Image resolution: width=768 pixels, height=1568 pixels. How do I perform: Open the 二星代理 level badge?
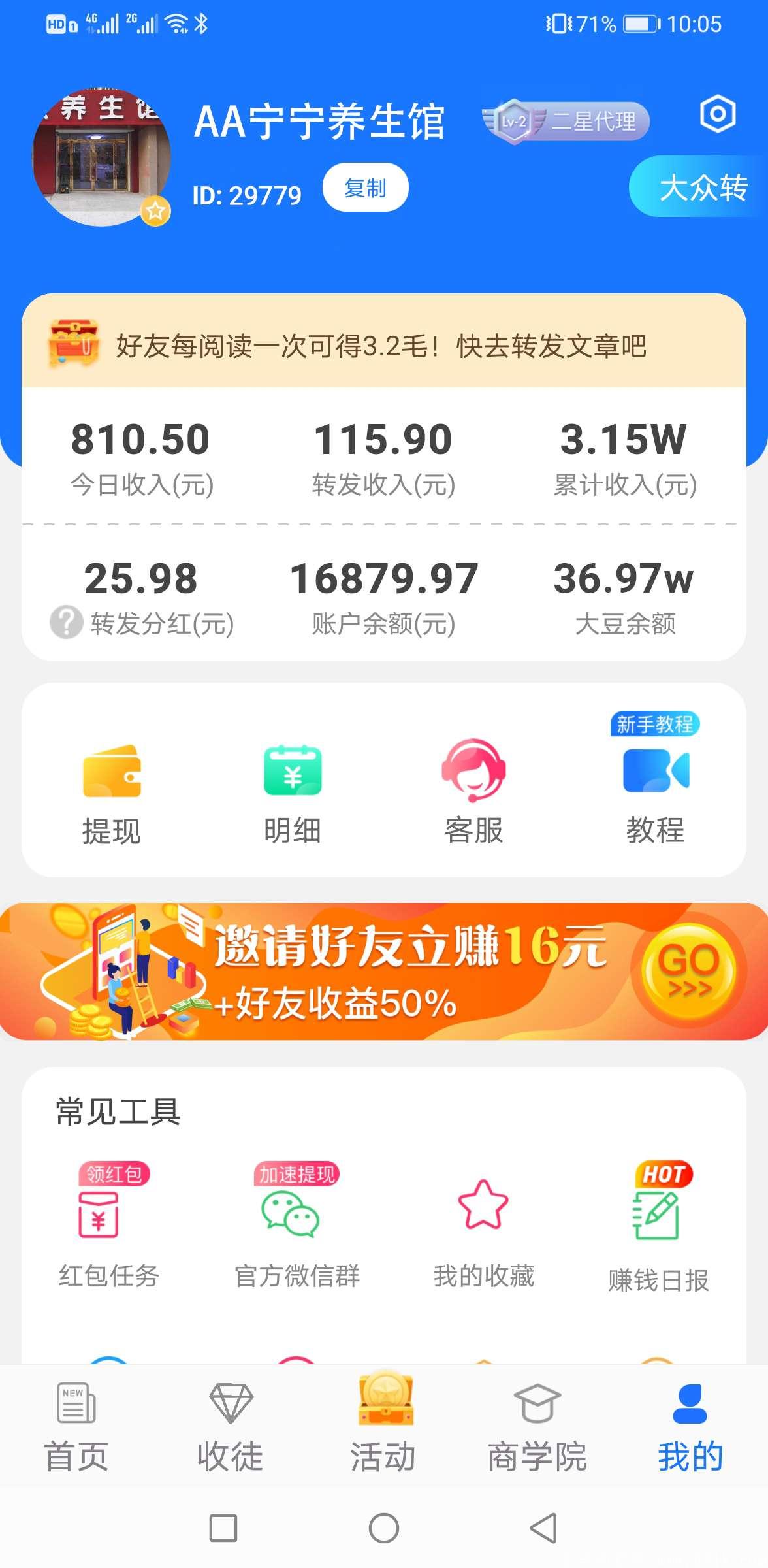click(x=566, y=121)
